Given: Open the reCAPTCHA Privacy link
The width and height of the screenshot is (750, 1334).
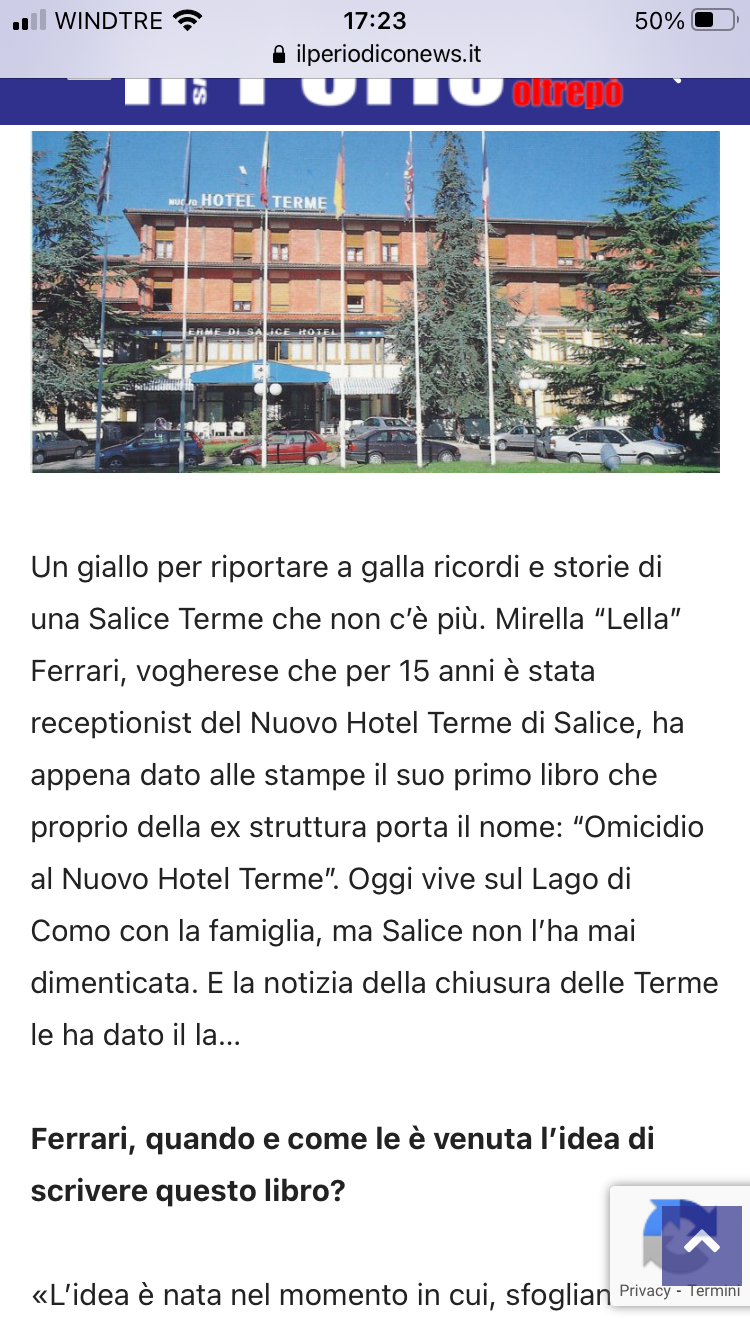Looking at the screenshot, I should (644, 1291).
